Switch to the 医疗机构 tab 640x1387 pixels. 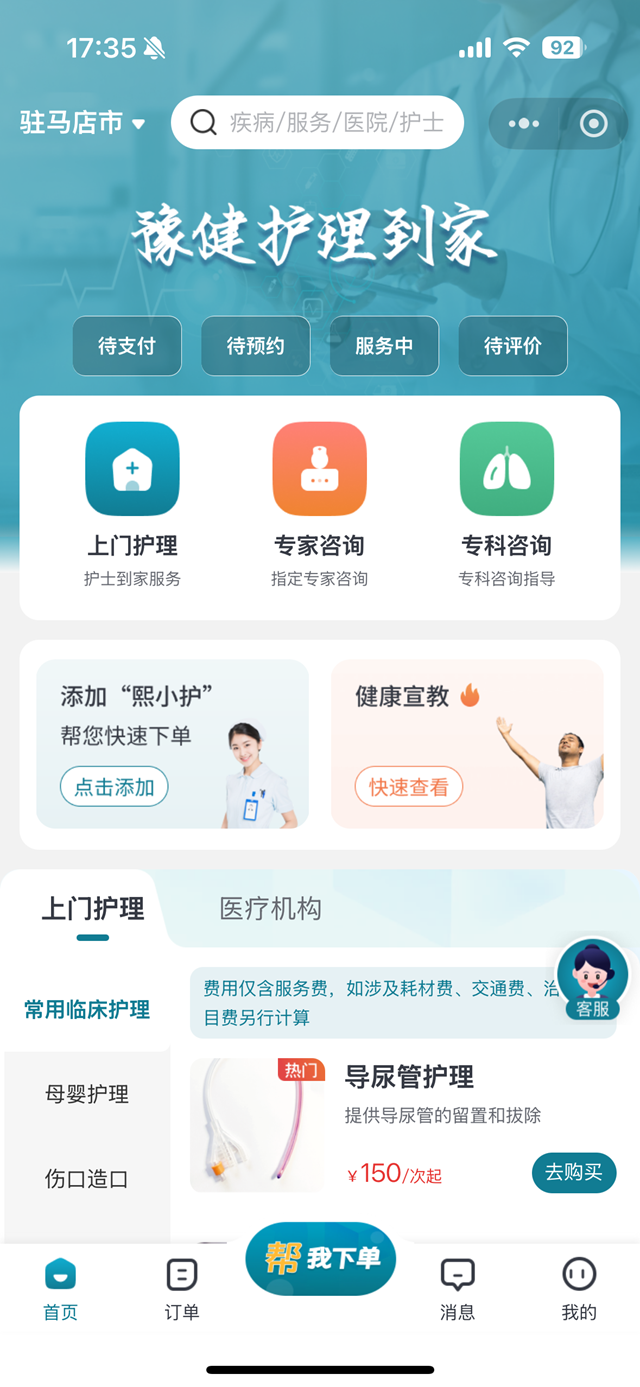(x=270, y=908)
